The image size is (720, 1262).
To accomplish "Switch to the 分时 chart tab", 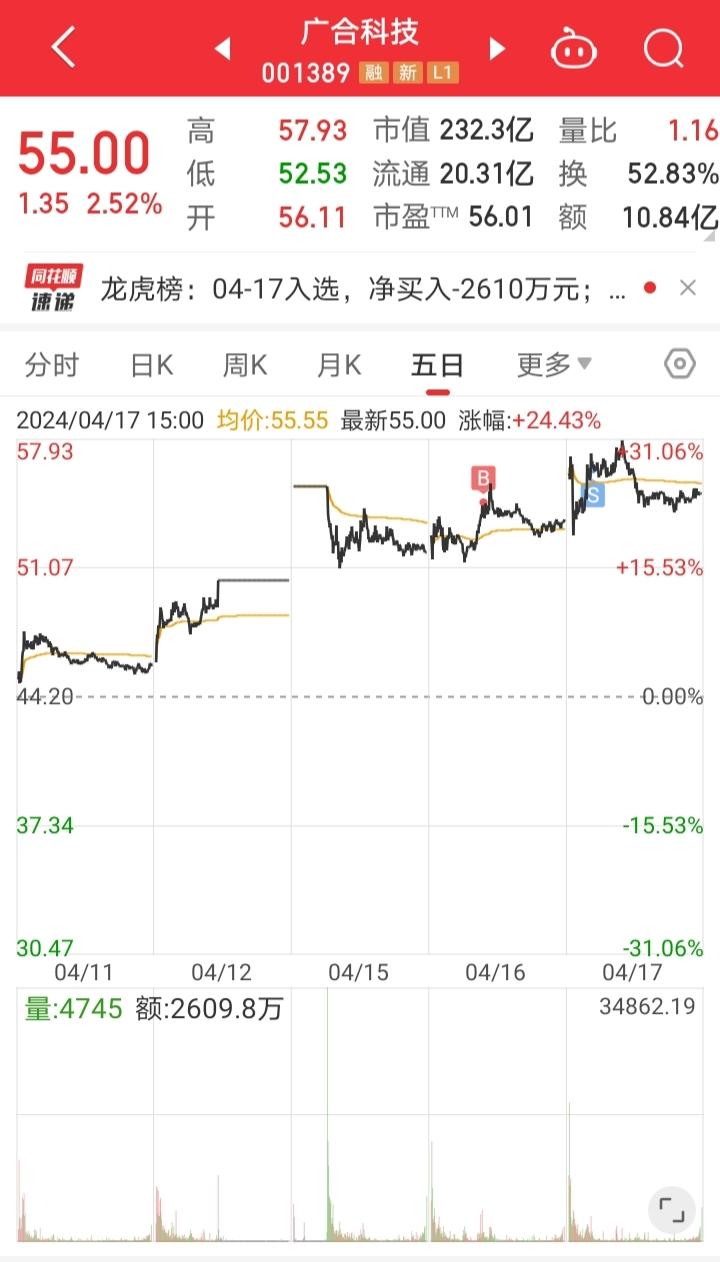I will pyautogui.click(x=51, y=365).
